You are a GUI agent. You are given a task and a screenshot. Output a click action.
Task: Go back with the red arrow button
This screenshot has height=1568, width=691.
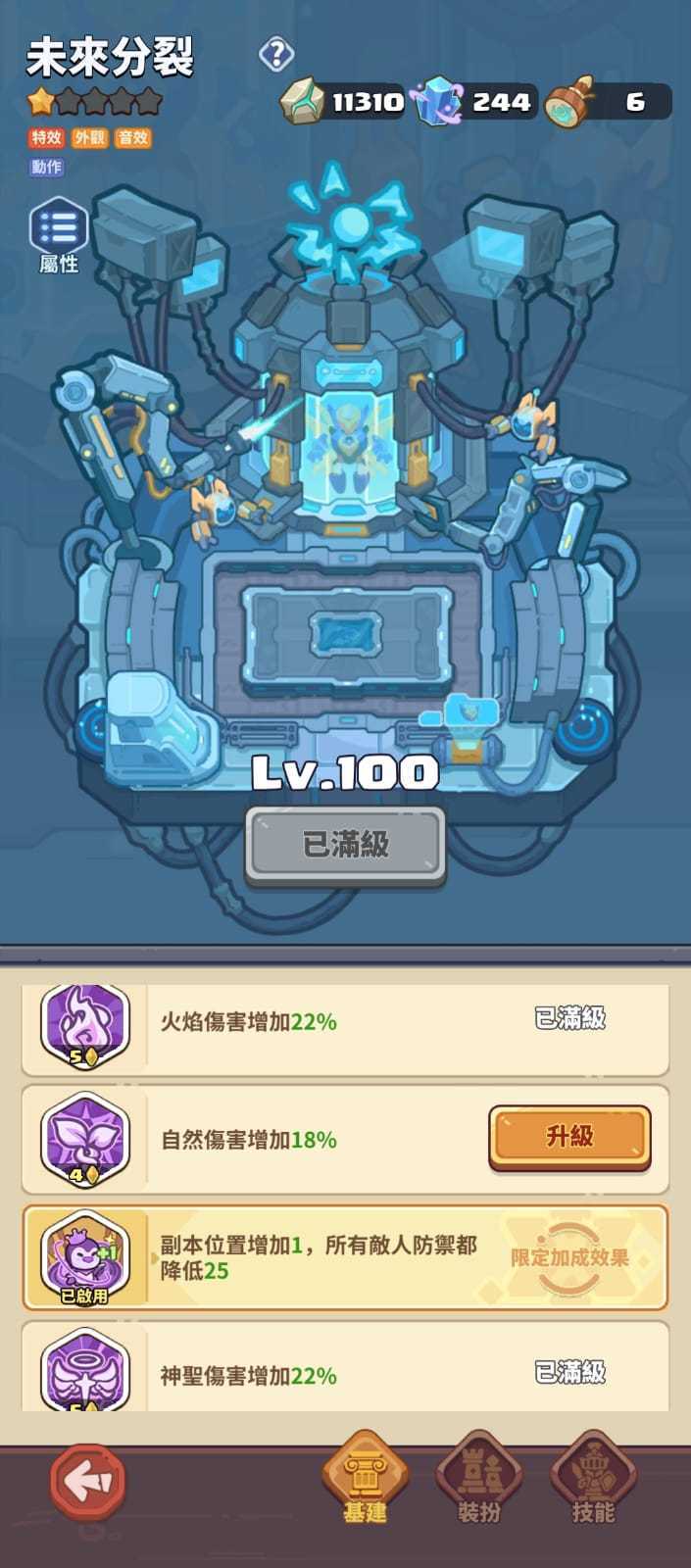[x=87, y=1480]
